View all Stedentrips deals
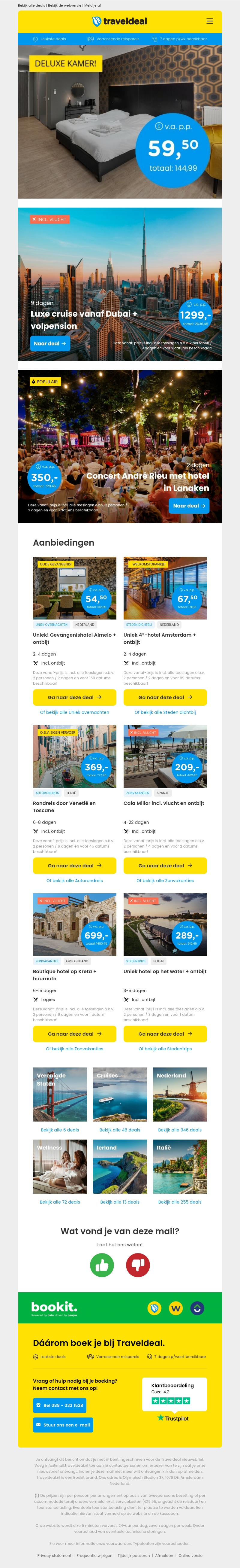Image resolution: width=240 pixels, height=1568 pixels. (165, 1049)
